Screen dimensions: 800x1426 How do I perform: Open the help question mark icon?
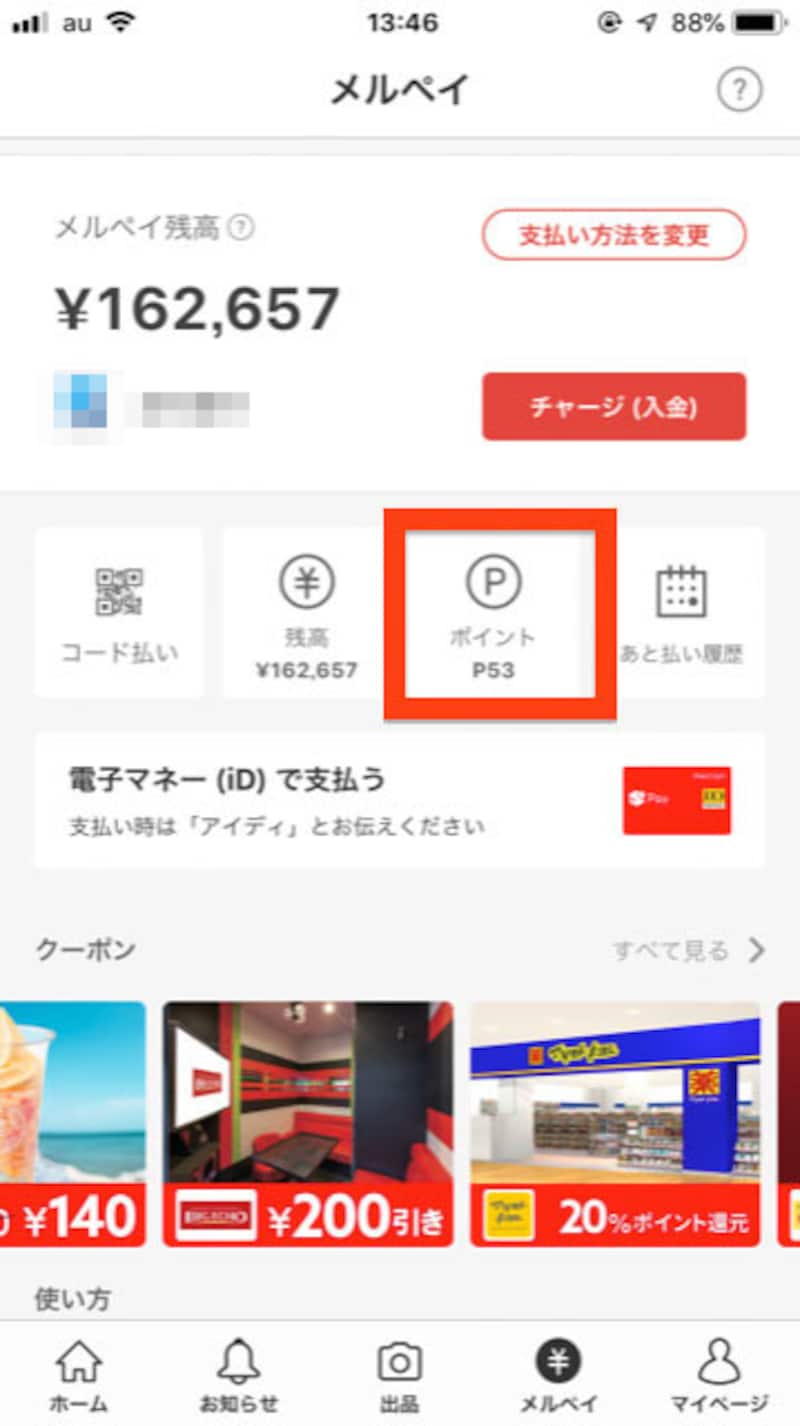coord(739,91)
